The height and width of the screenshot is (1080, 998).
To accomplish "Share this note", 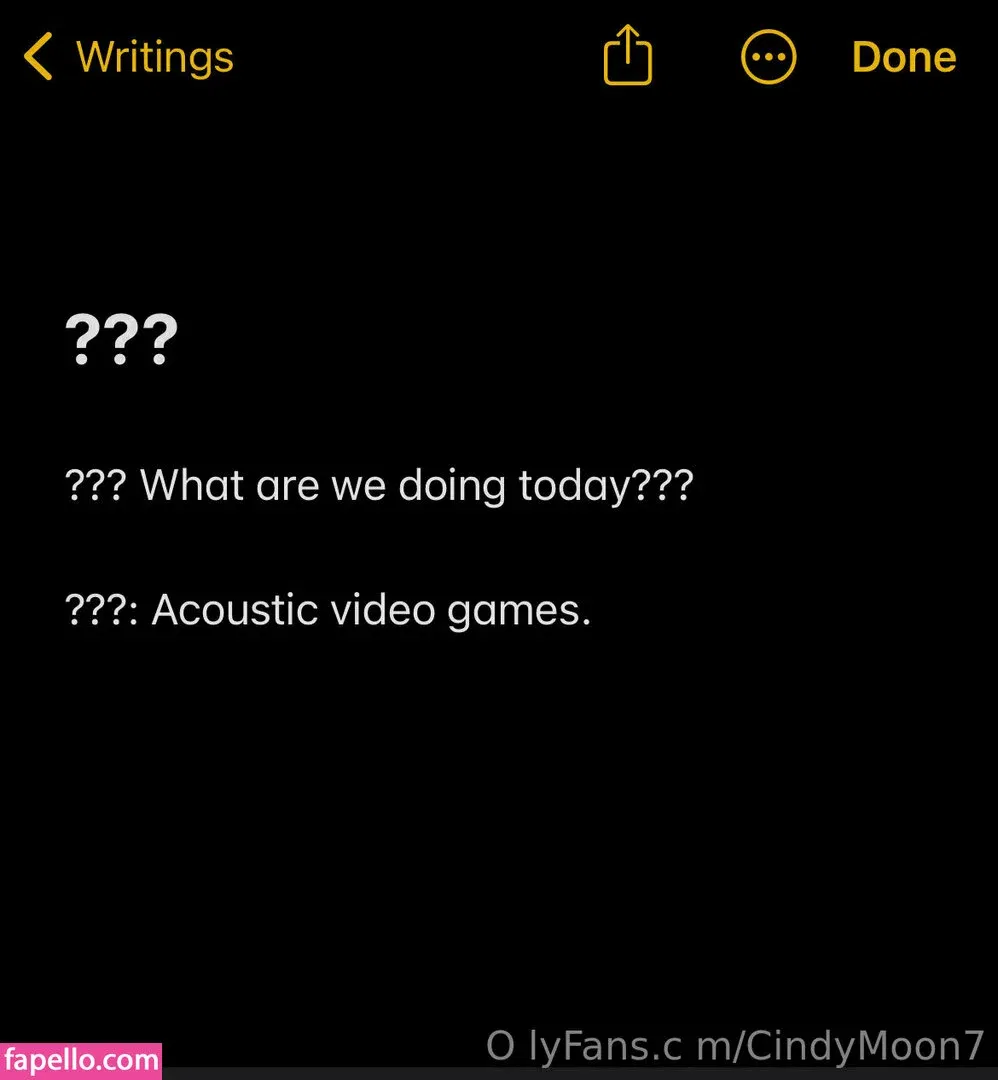I will coord(628,57).
